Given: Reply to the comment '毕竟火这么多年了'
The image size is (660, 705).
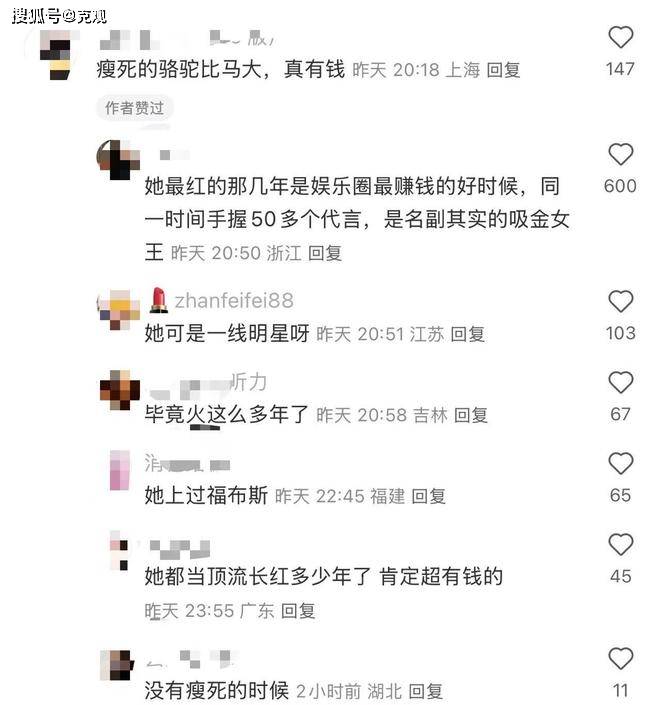Looking at the screenshot, I should pos(469,414).
